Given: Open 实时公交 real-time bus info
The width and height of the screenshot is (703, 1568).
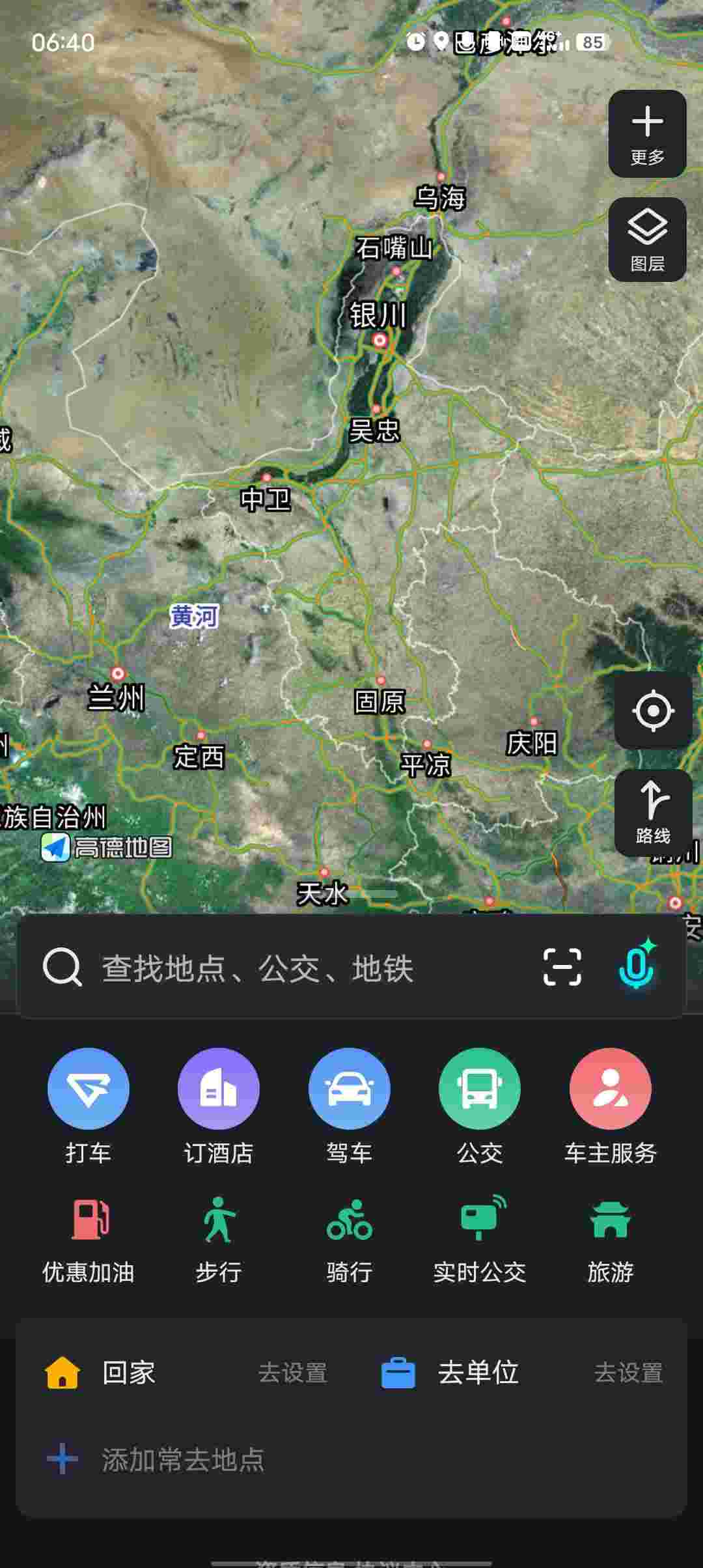Looking at the screenshot, I should click(480, 1239).
